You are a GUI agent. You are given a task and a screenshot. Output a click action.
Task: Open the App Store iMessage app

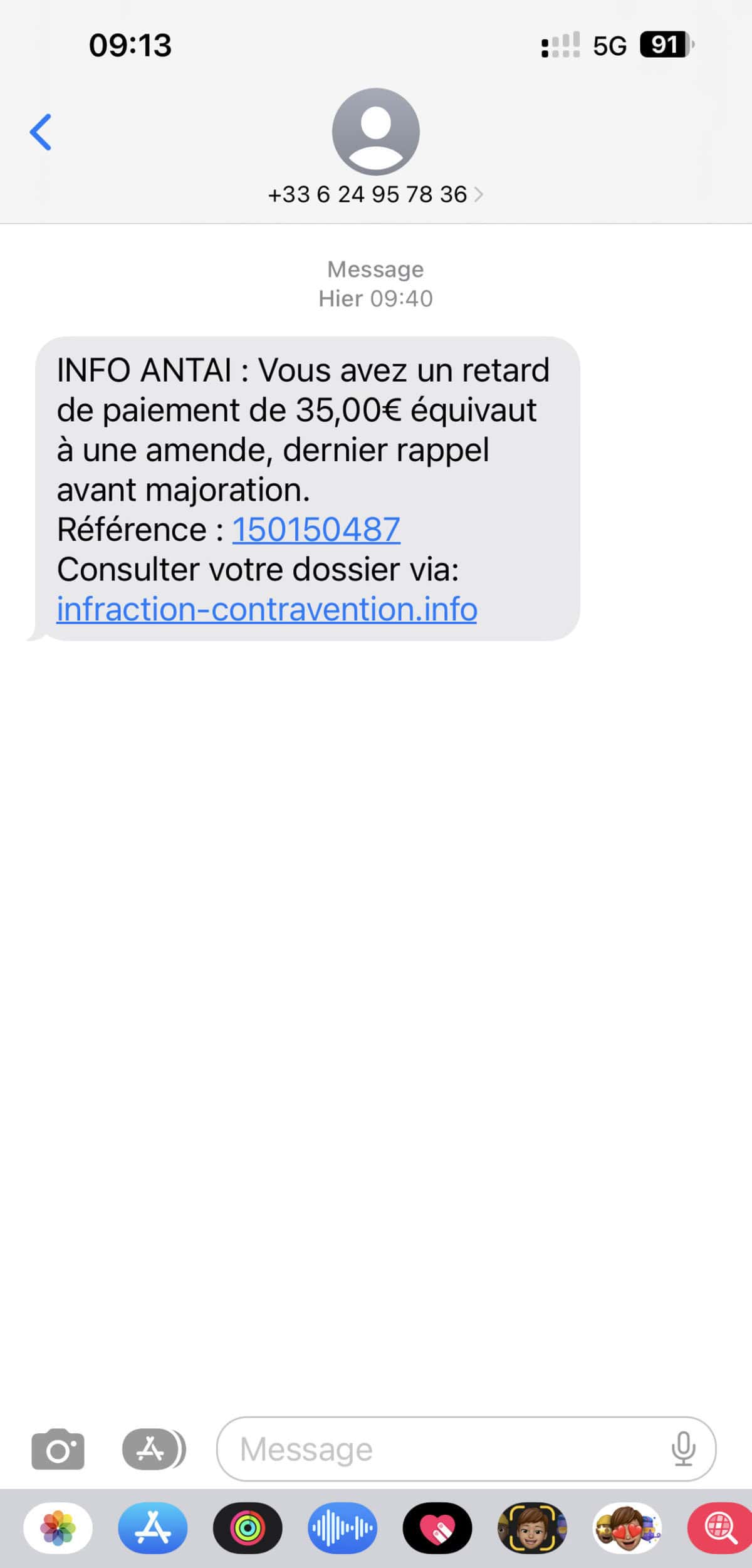153,1530
